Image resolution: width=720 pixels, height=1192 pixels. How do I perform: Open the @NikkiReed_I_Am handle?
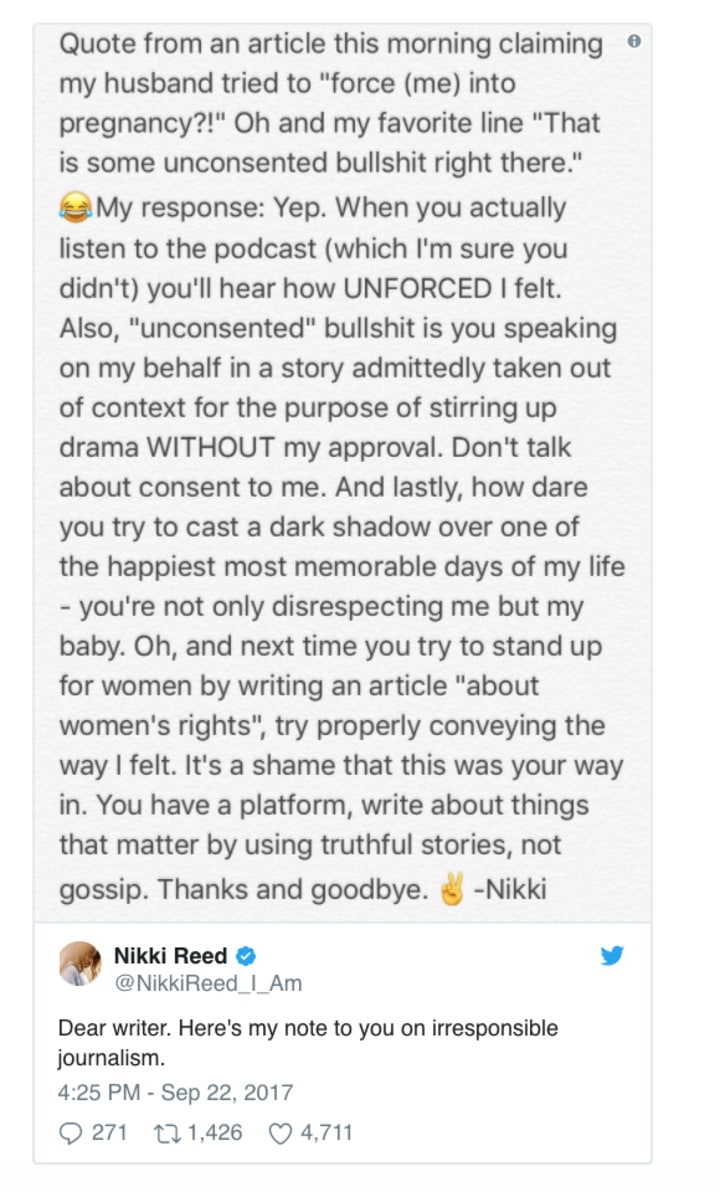pos(208,983)
